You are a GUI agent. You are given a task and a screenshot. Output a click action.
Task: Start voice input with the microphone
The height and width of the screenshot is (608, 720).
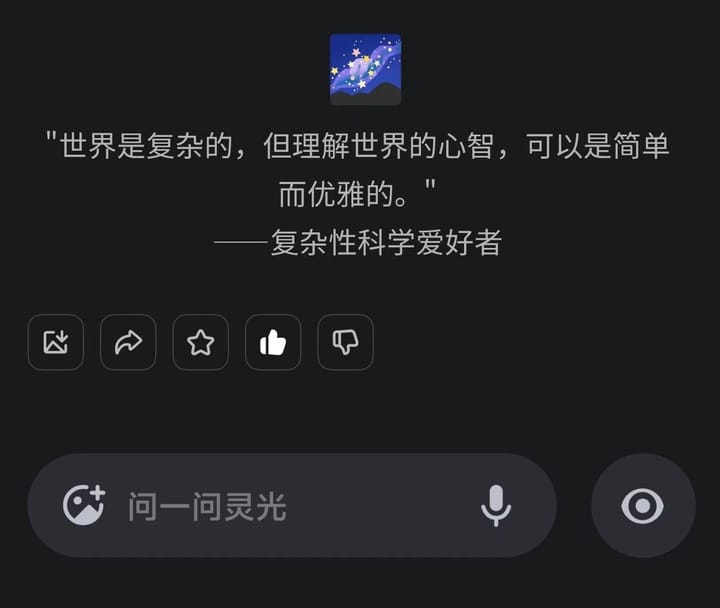tap(495, 505)
